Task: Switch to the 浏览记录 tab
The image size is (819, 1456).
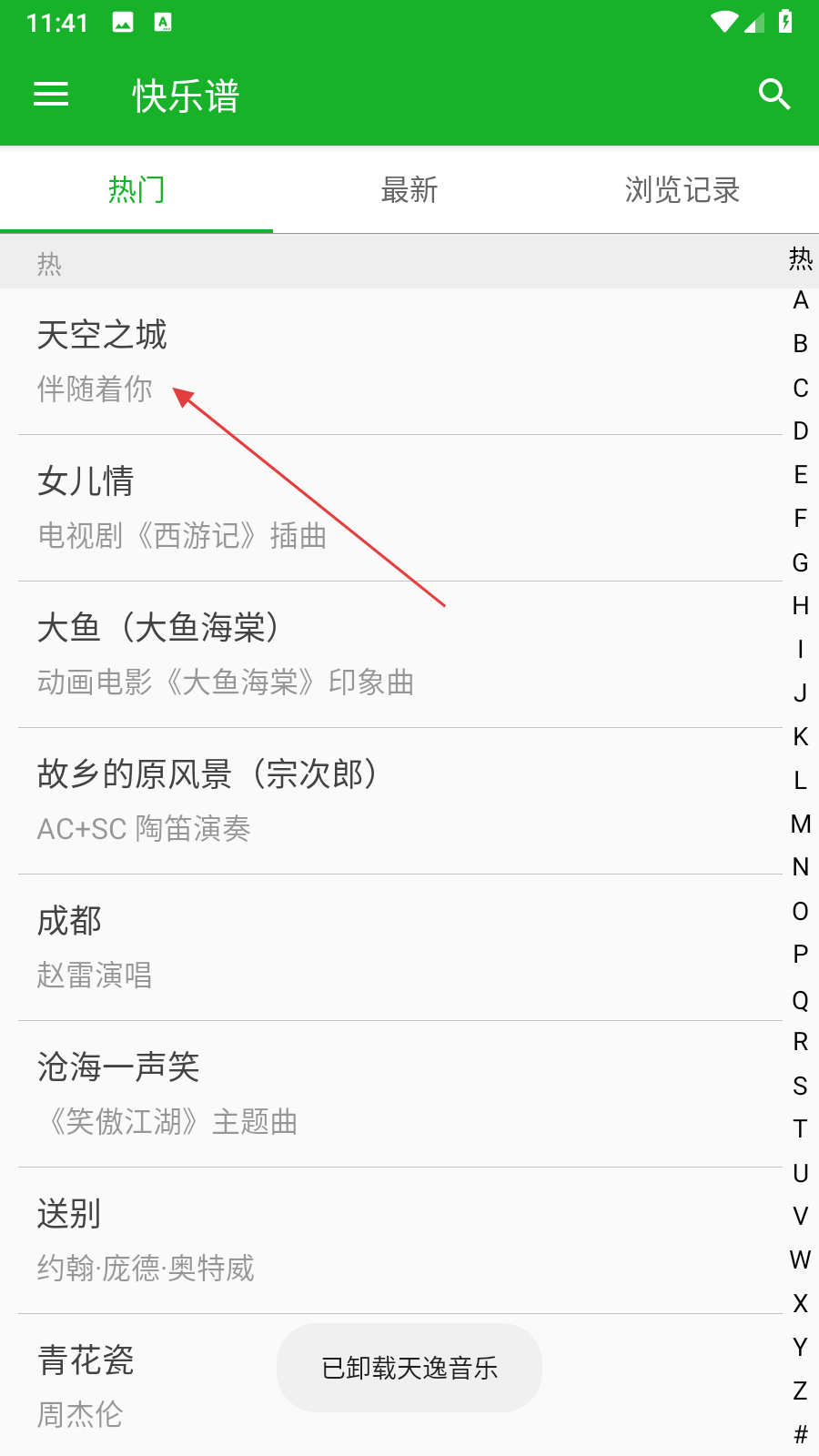Action: pos(682,190)
